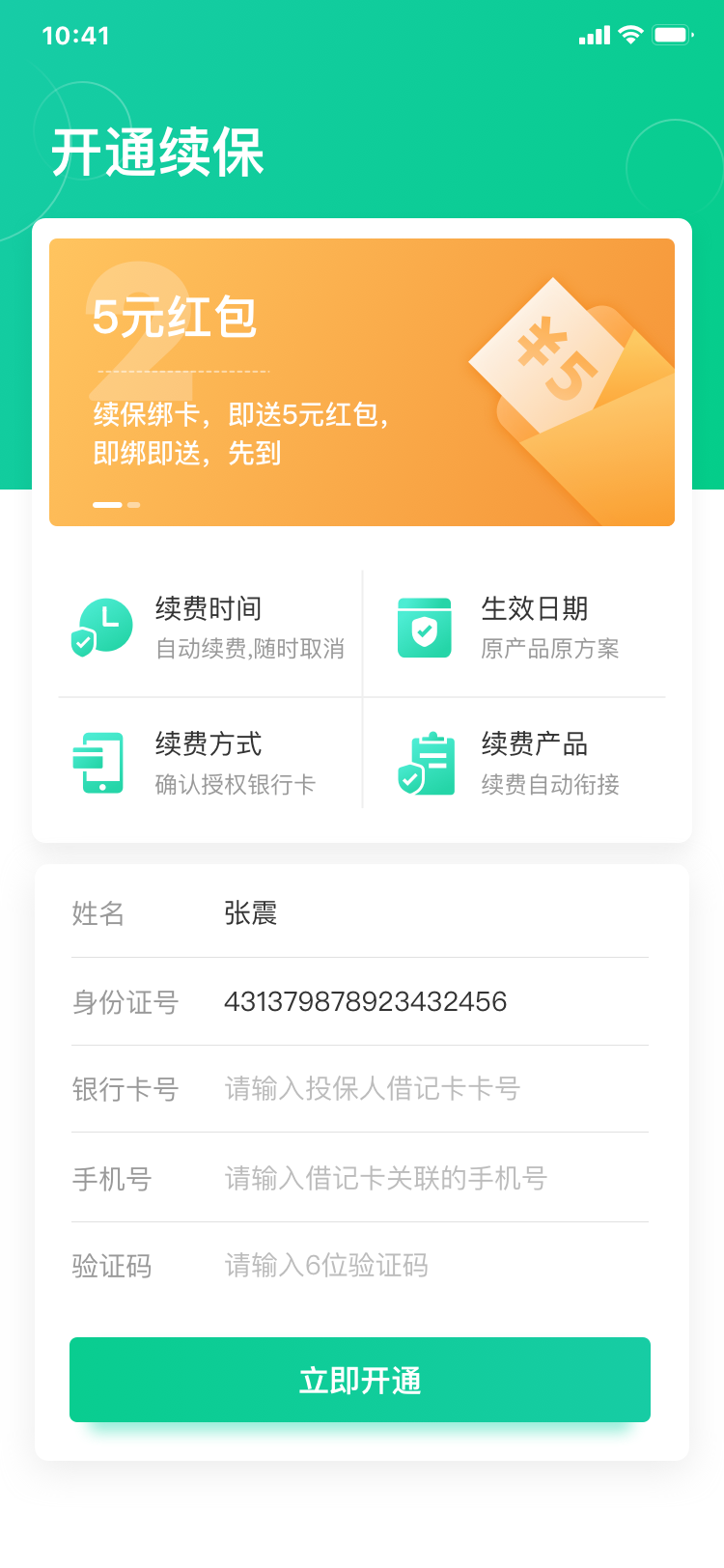Focus the 手机号 input field

pos(436,1178)
